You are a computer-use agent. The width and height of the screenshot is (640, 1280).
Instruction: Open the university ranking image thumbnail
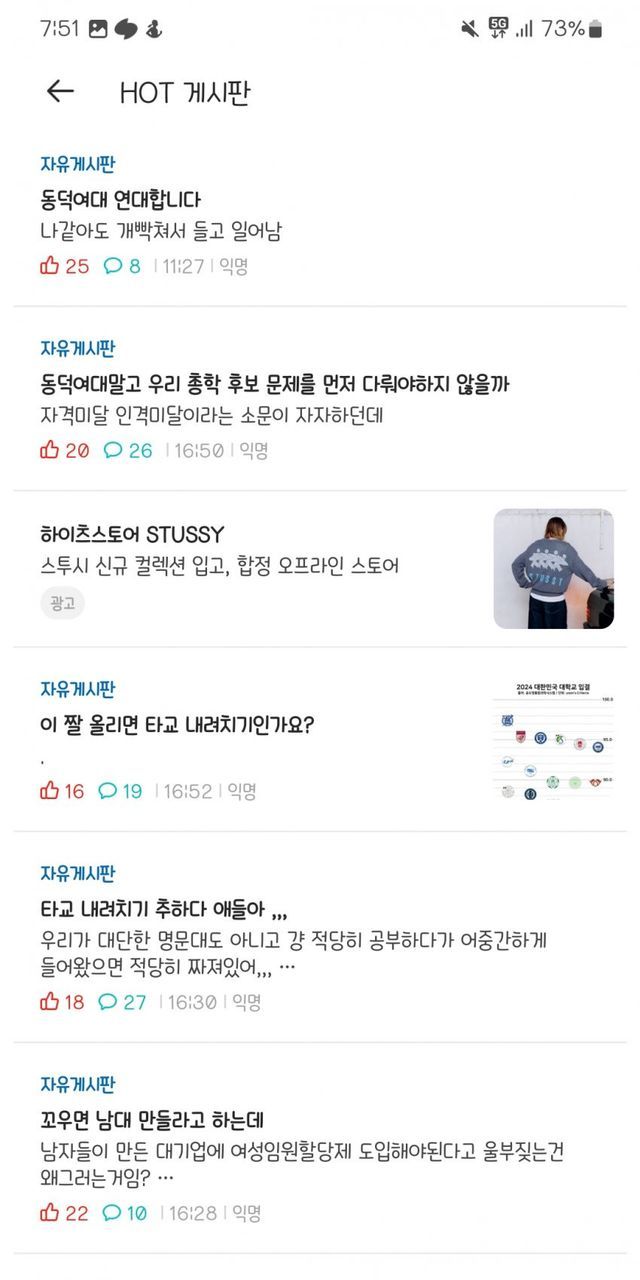[553, 742]
